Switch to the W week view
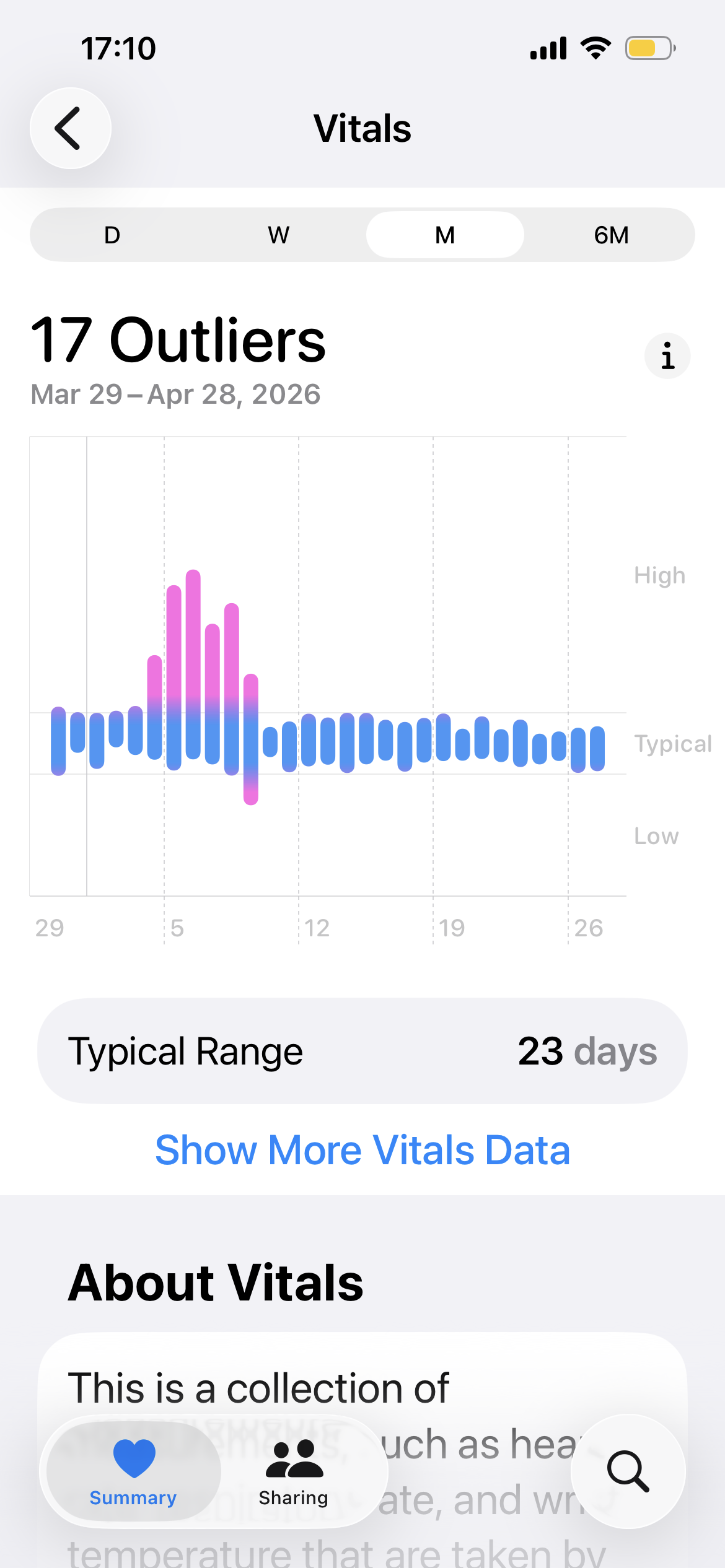The width and height of the screenshot is (725, 1568). 279,235
